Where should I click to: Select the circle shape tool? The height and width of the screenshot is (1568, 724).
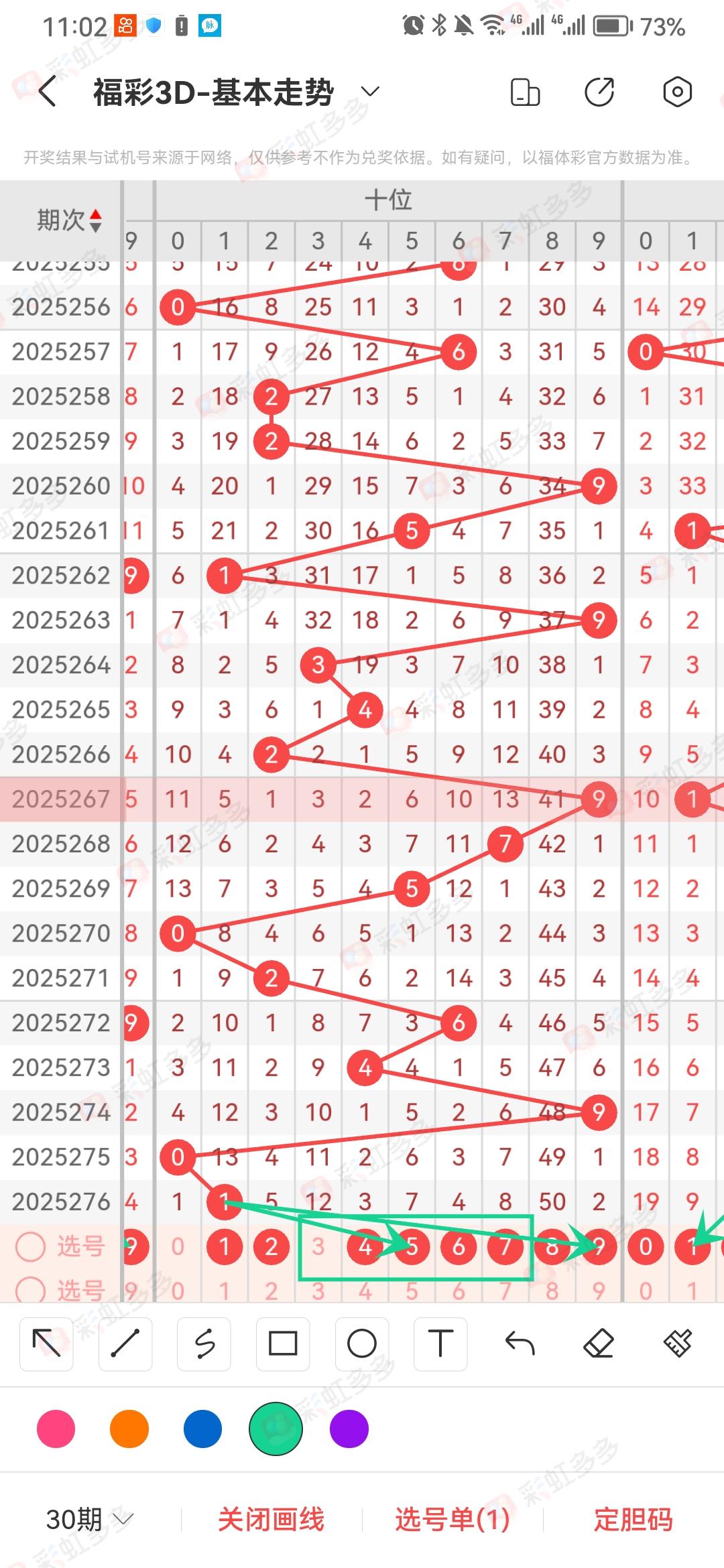coord(362,1344)
